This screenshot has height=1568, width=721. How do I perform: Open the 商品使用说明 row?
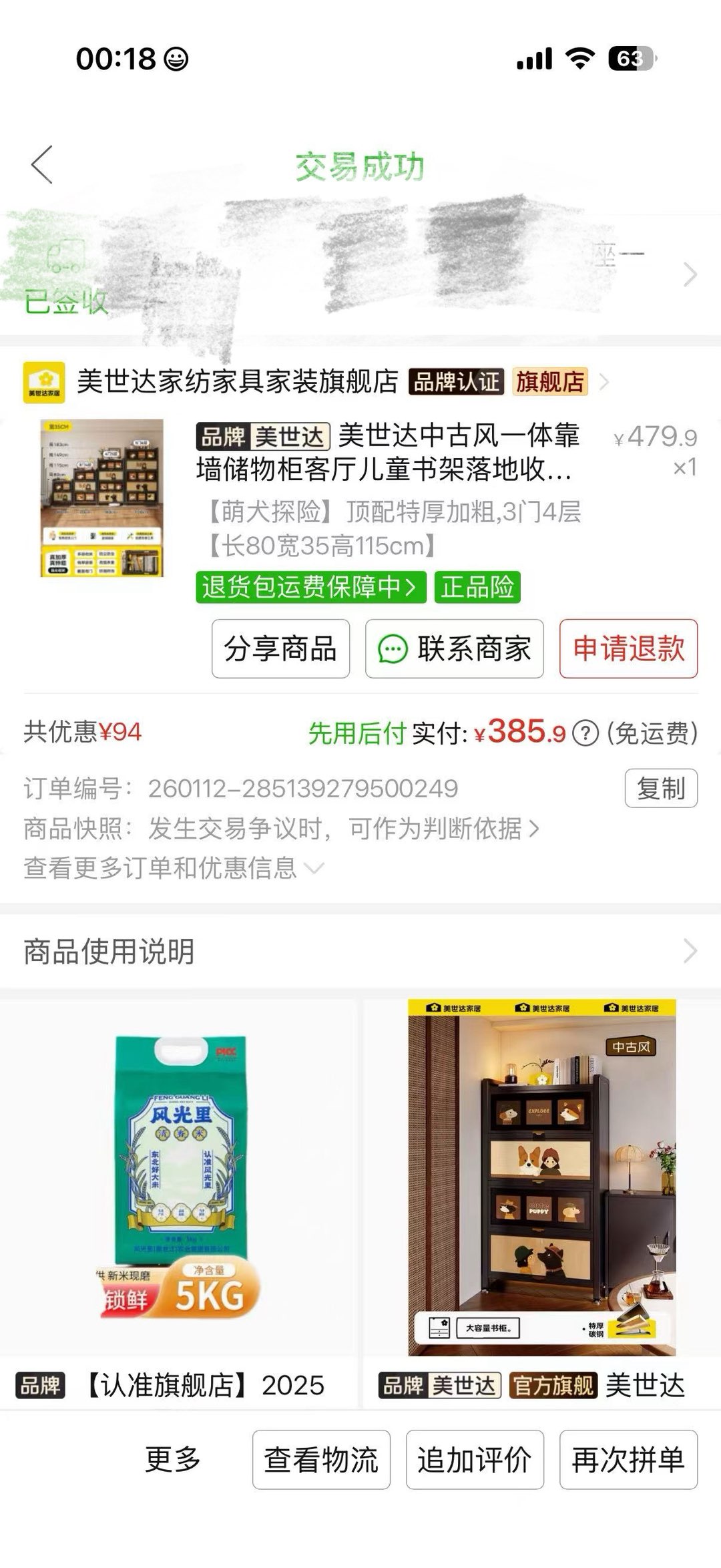point(360,951)
